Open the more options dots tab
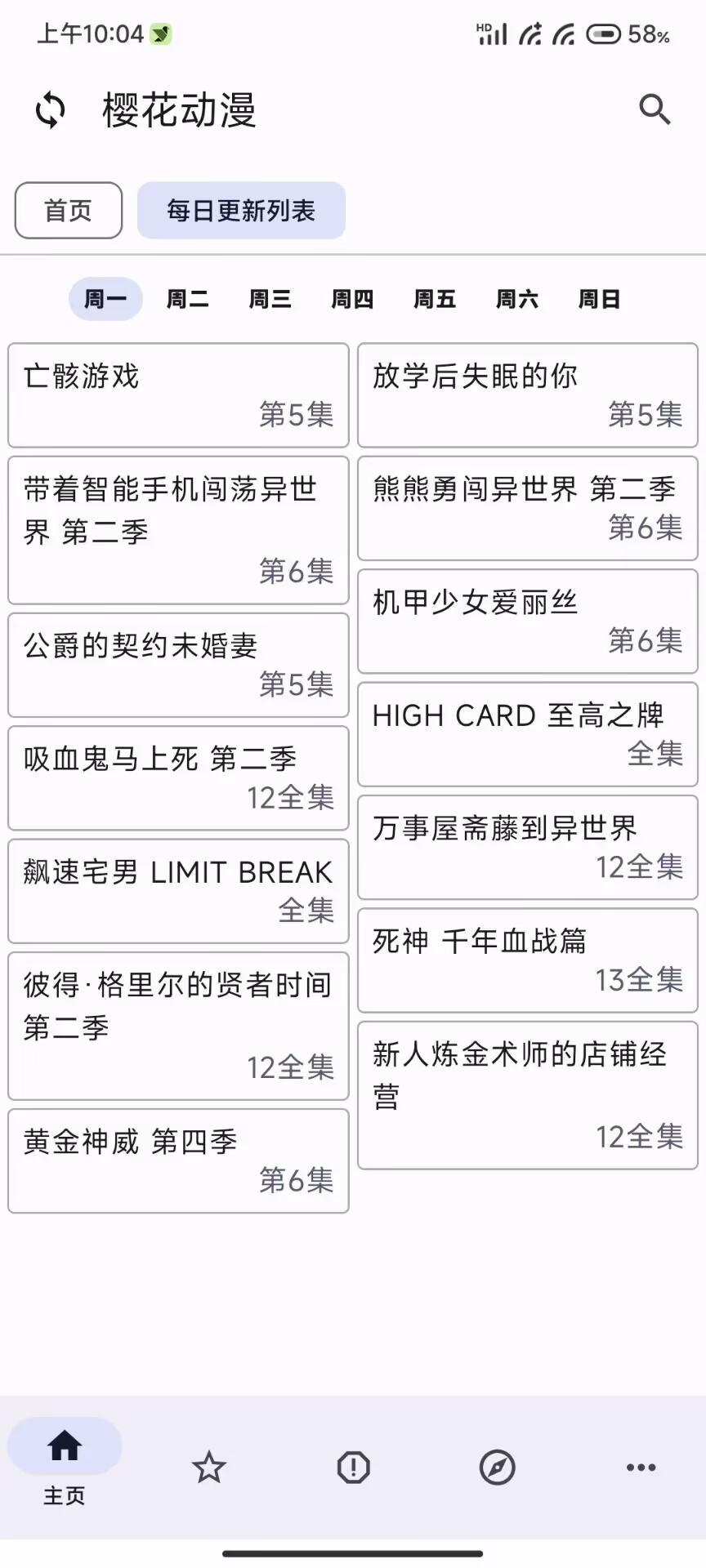706x1568 pixels. point(641,1468)
